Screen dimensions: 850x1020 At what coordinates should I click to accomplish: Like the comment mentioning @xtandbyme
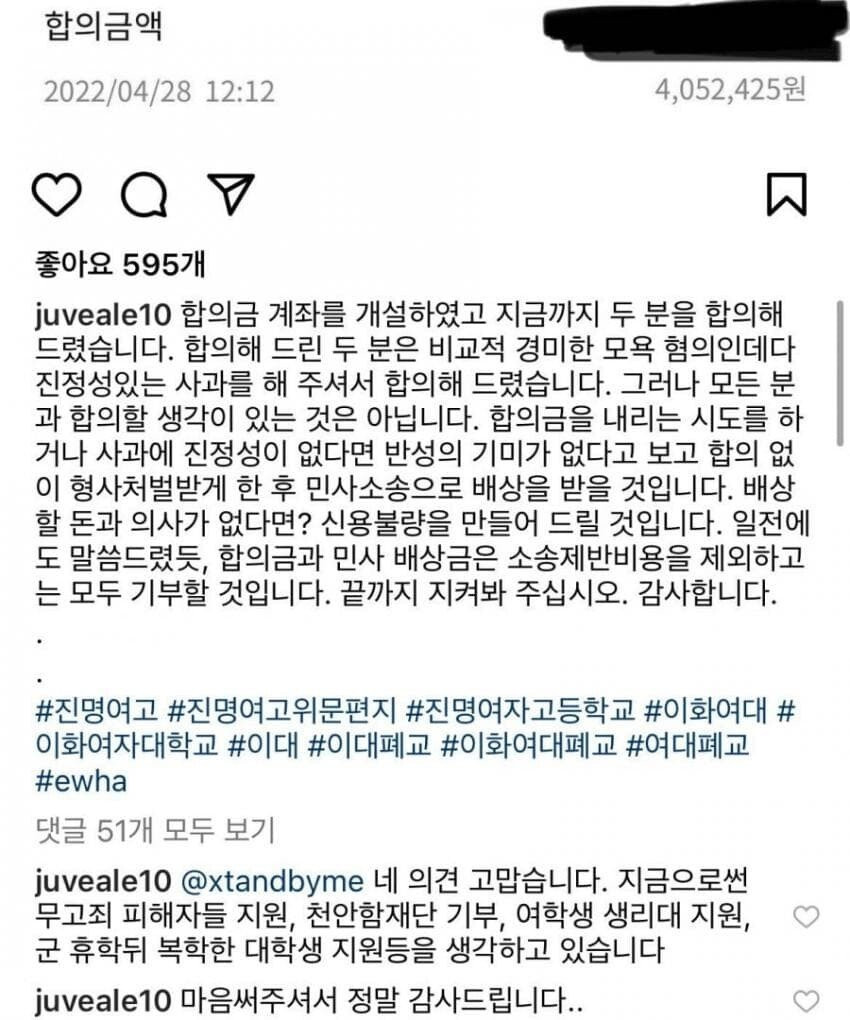[x=805, y=916]
